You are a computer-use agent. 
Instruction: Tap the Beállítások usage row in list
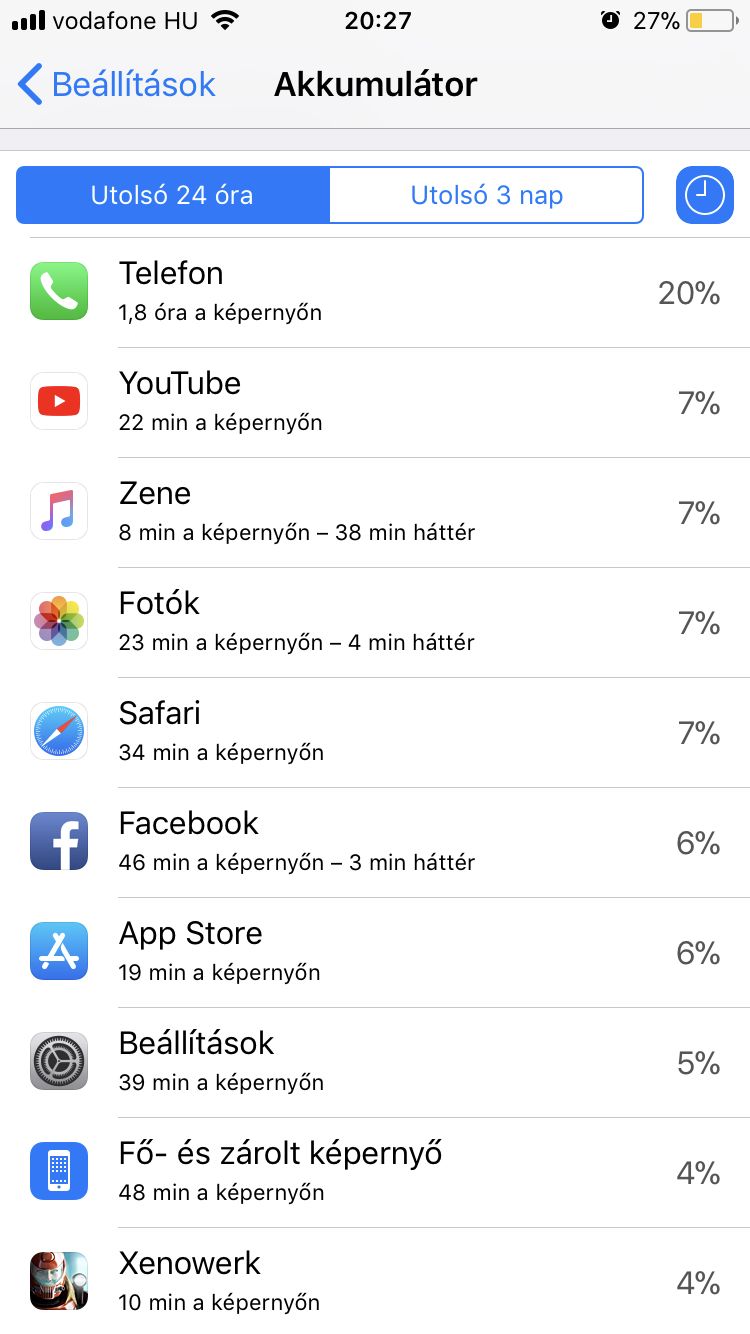[x=375, y=1063]
